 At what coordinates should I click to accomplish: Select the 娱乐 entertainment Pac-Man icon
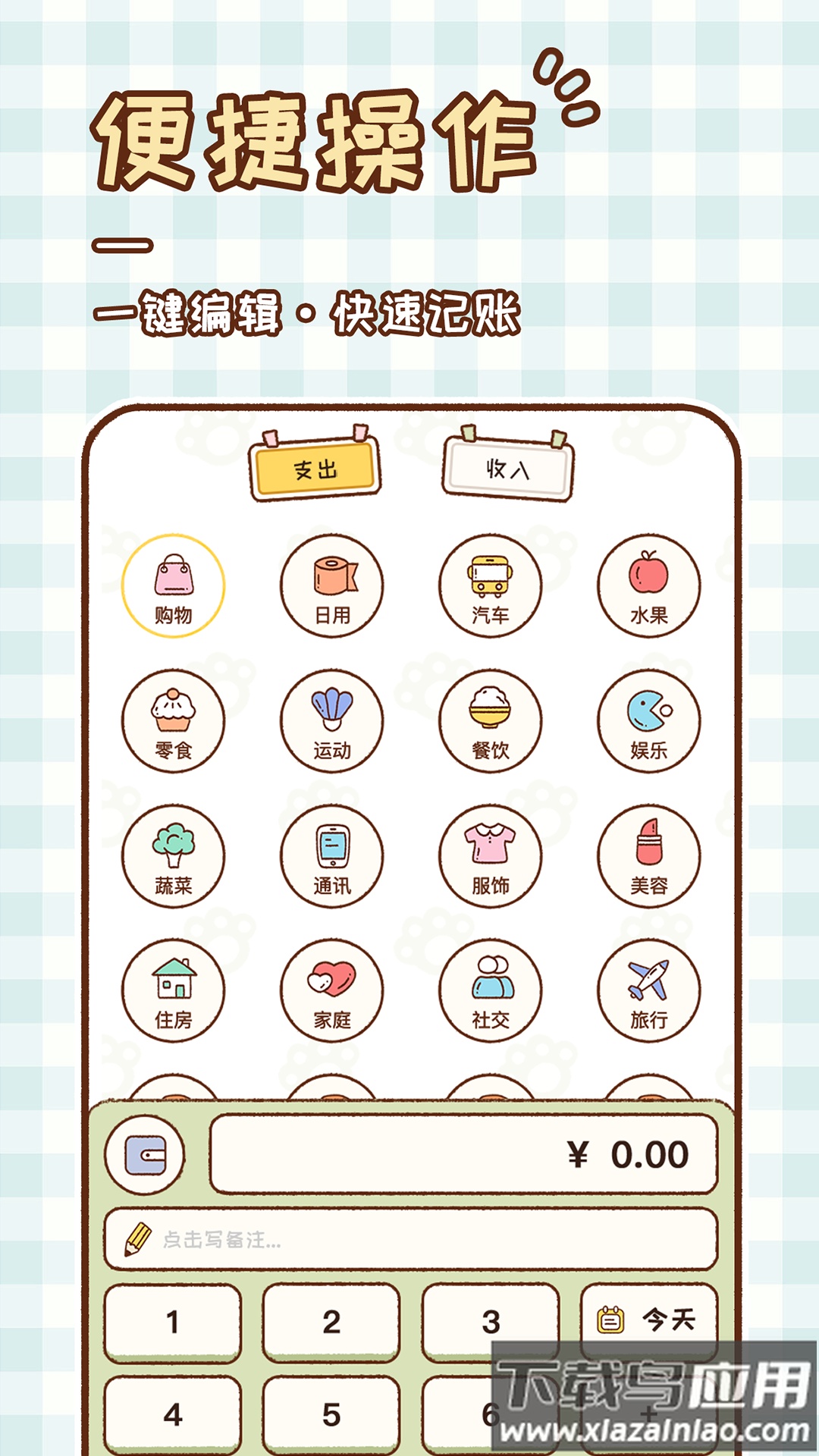click(651, 720)
